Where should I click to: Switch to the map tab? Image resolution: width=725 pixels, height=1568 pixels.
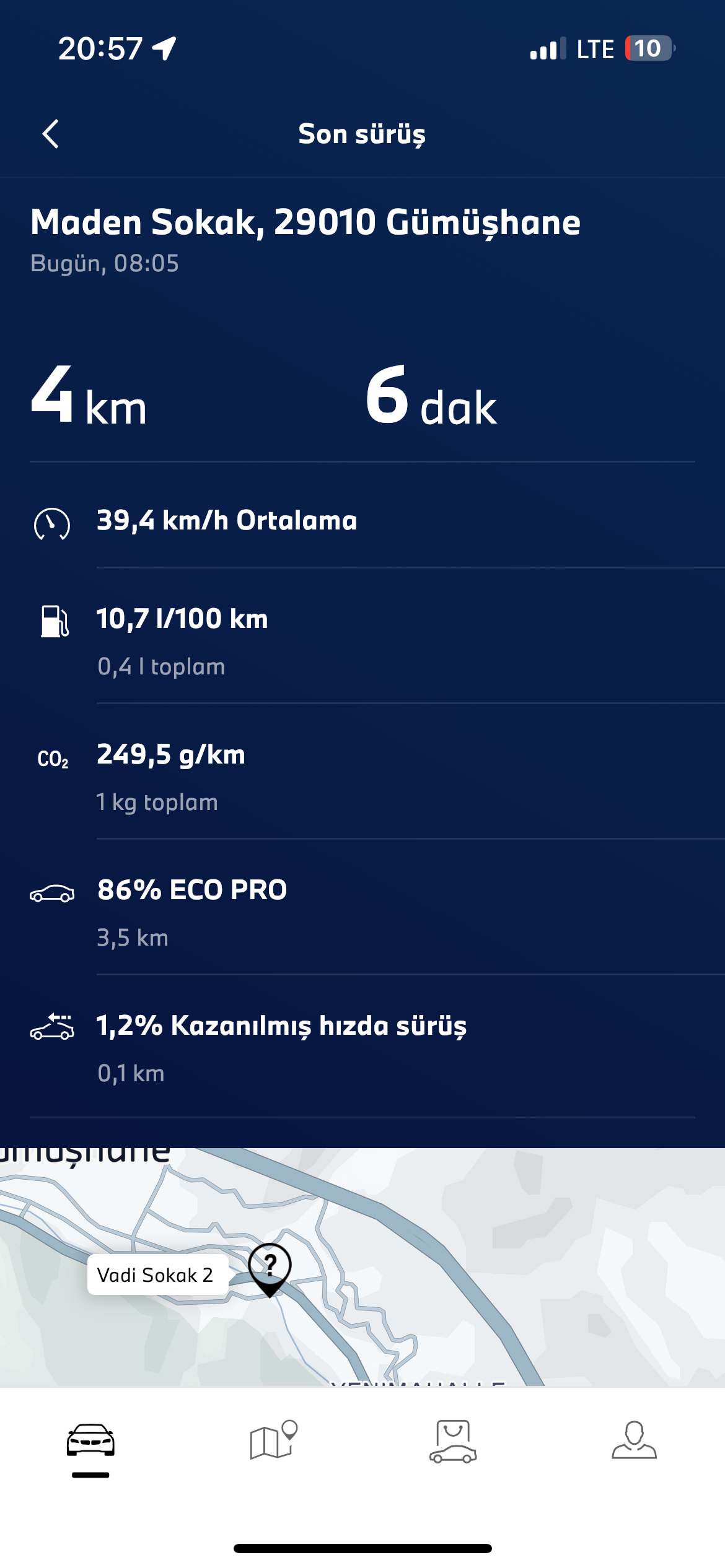(x=273, y=1440)
